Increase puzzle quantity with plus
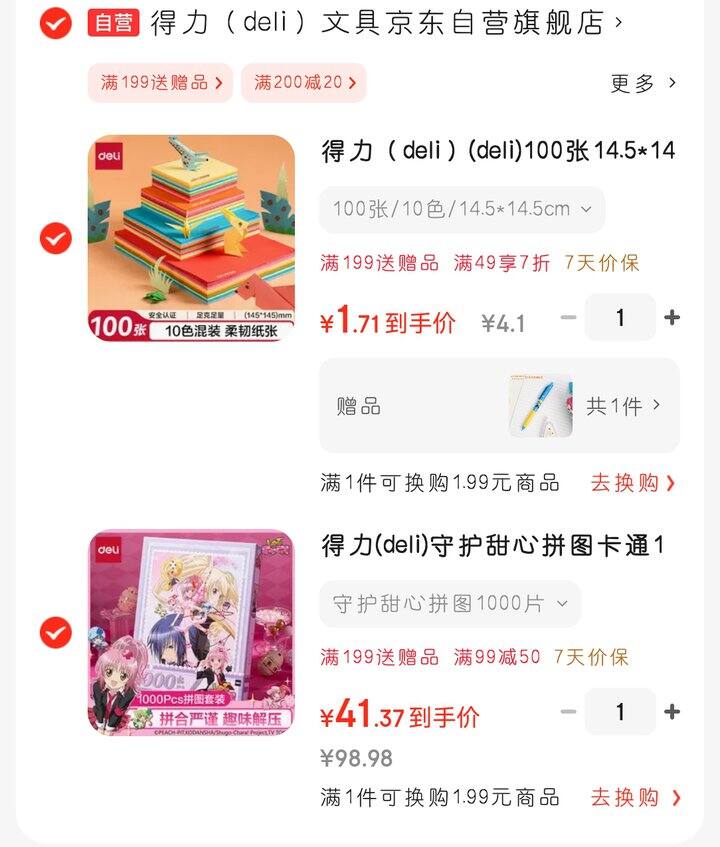This screenshot has width=720, height=847. [x=672, y=712]
